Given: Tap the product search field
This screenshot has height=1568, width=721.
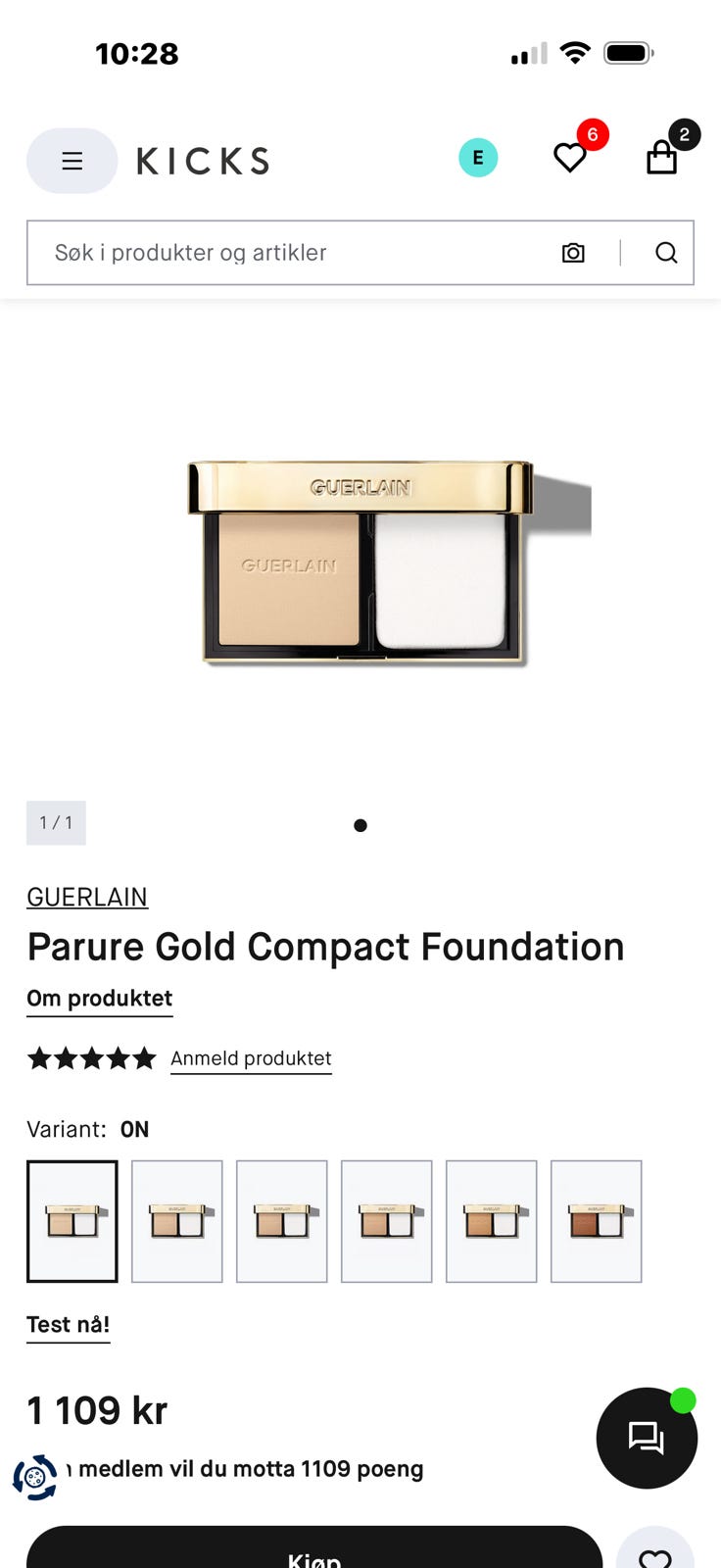Looking at the screenshot, I should pyautogui.click(x=294, y=253).
